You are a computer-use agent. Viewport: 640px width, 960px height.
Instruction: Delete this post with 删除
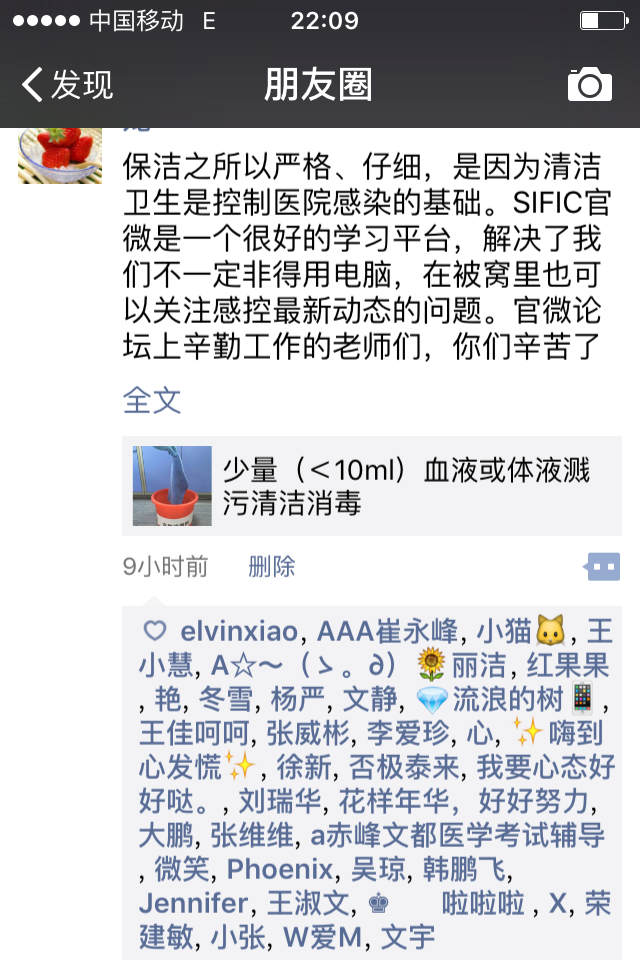[271, 567]
